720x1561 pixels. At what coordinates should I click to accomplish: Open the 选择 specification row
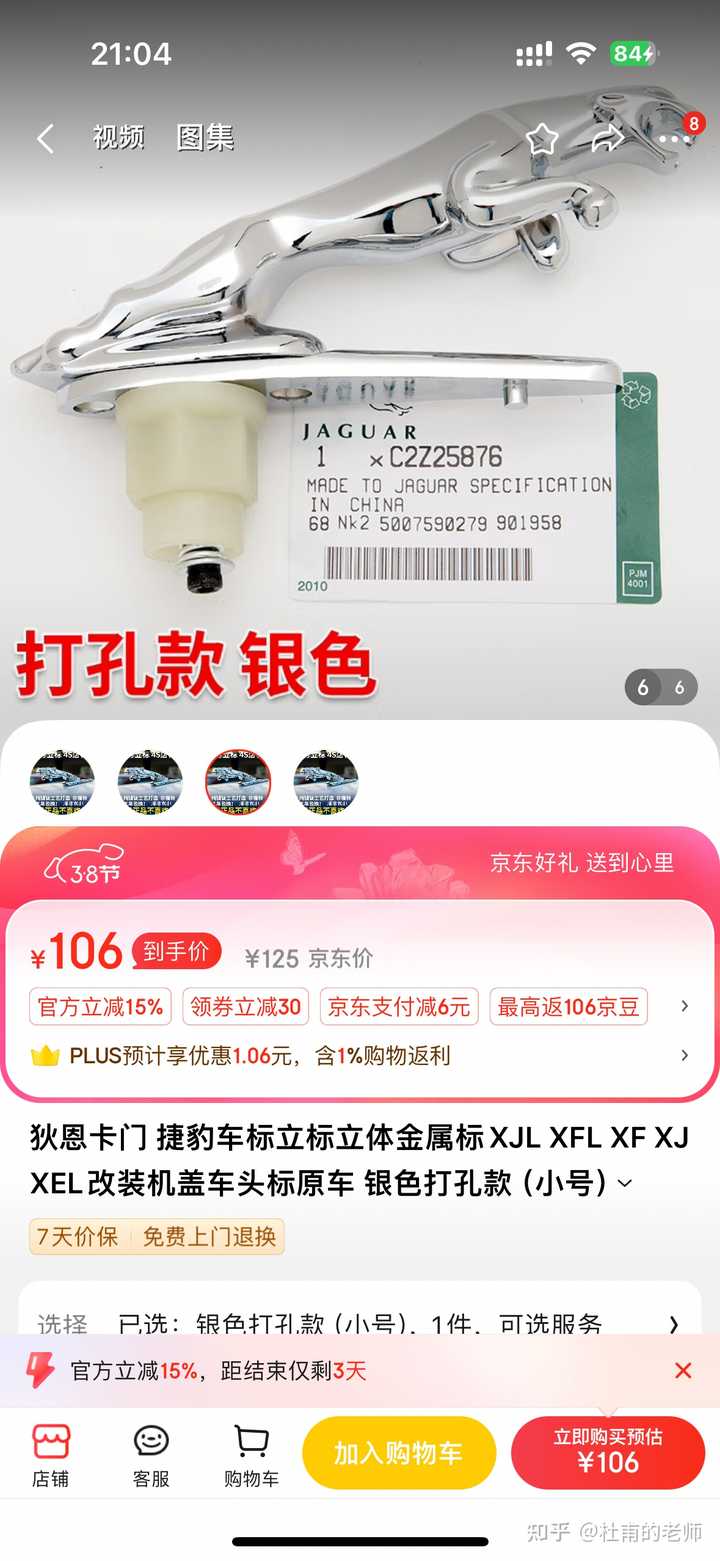click(360, 1325)
